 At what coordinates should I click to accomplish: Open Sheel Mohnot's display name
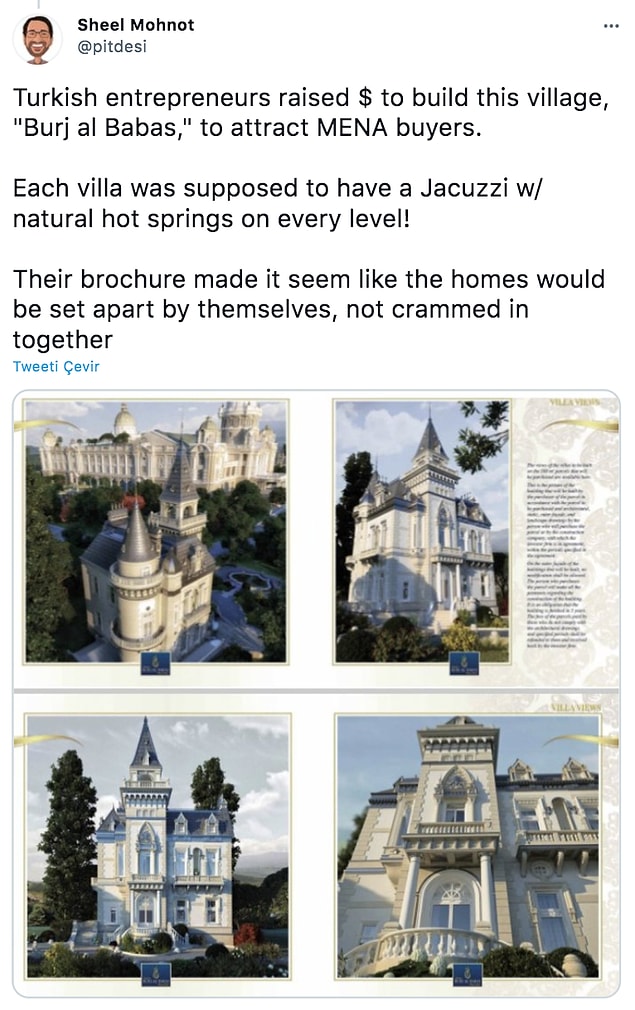point(136,24)
